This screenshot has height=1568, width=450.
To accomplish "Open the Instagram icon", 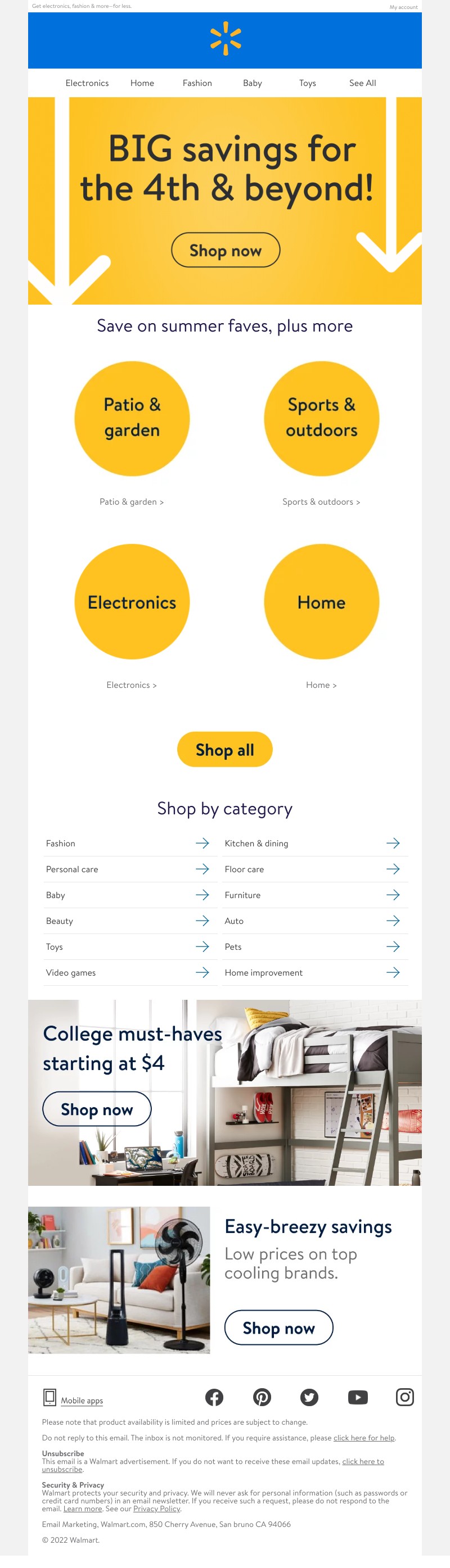I will click(x=405, y=1397).
